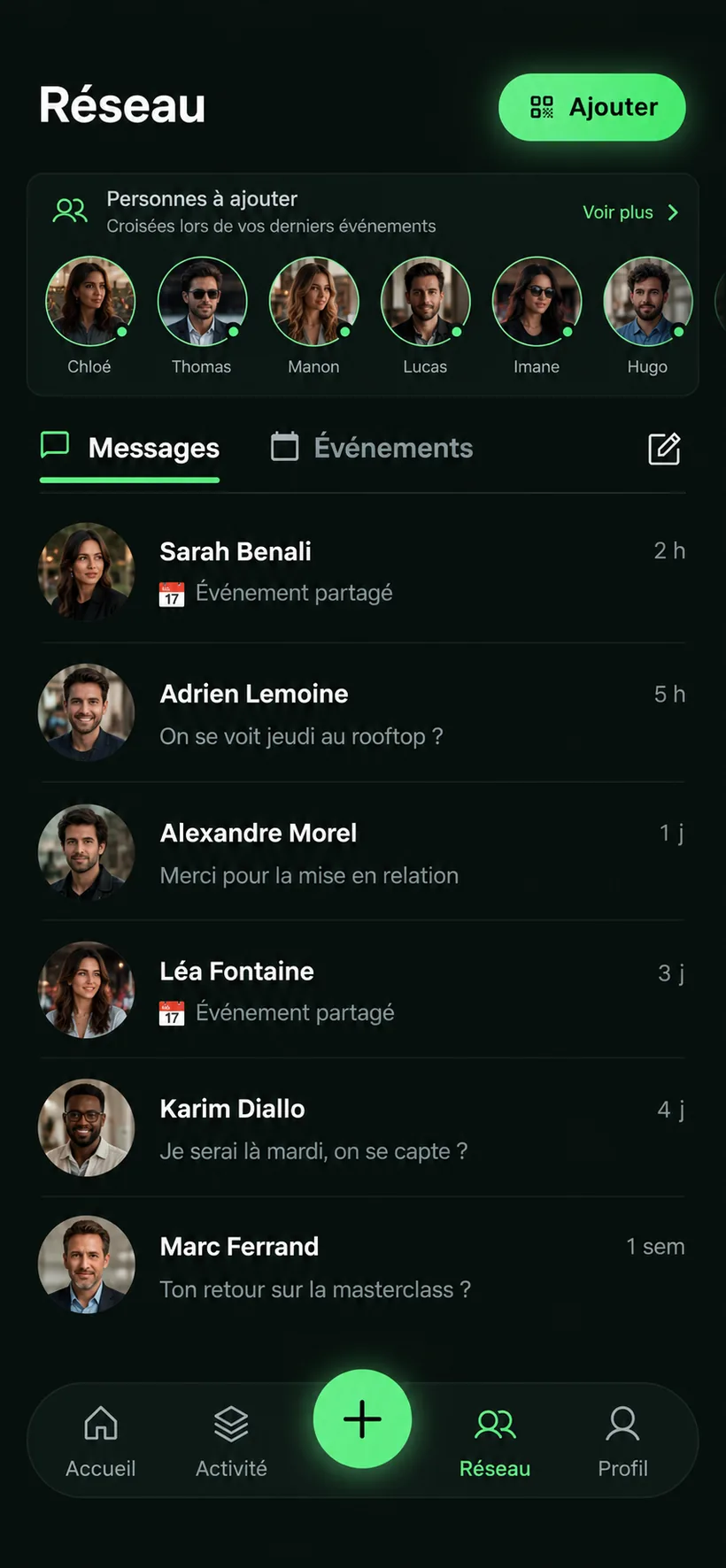The width and height of the screenshot is (726, 1568).
Task: View Manon's suggested profile
Action: click(313, 316)
